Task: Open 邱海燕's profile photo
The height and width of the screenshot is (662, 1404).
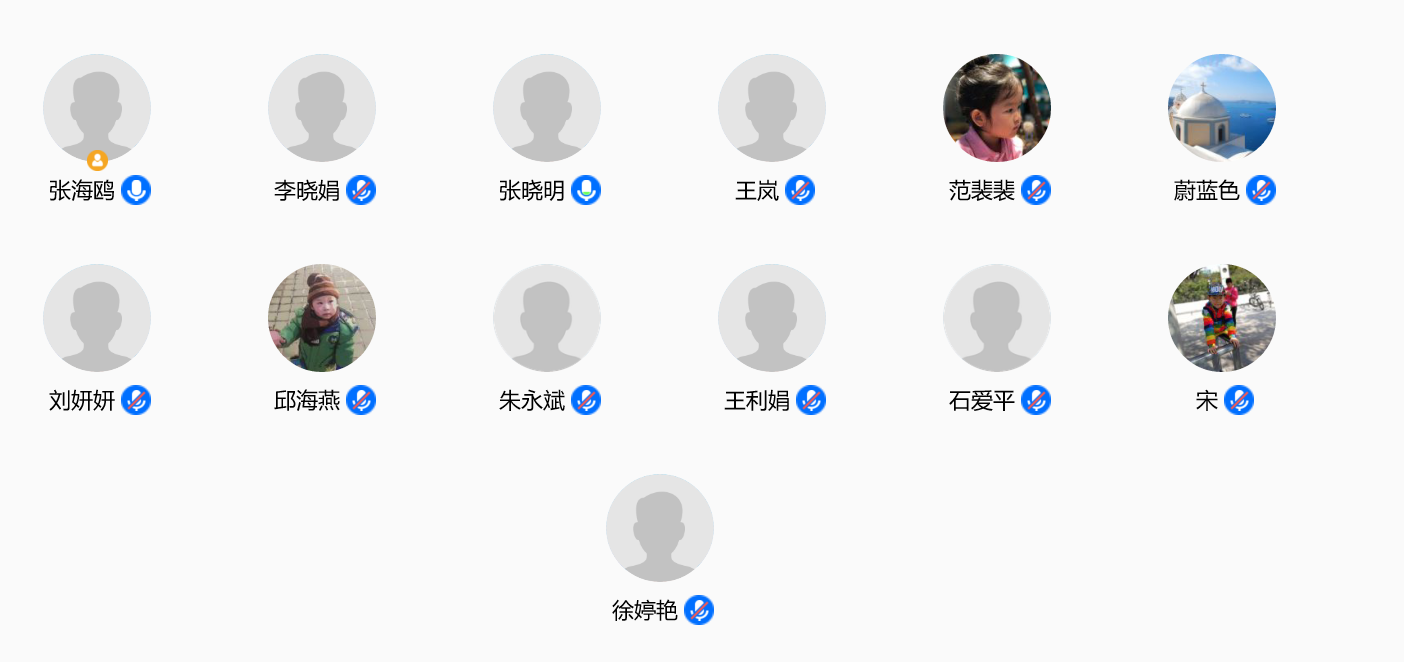Action: (x=322, y=317)
